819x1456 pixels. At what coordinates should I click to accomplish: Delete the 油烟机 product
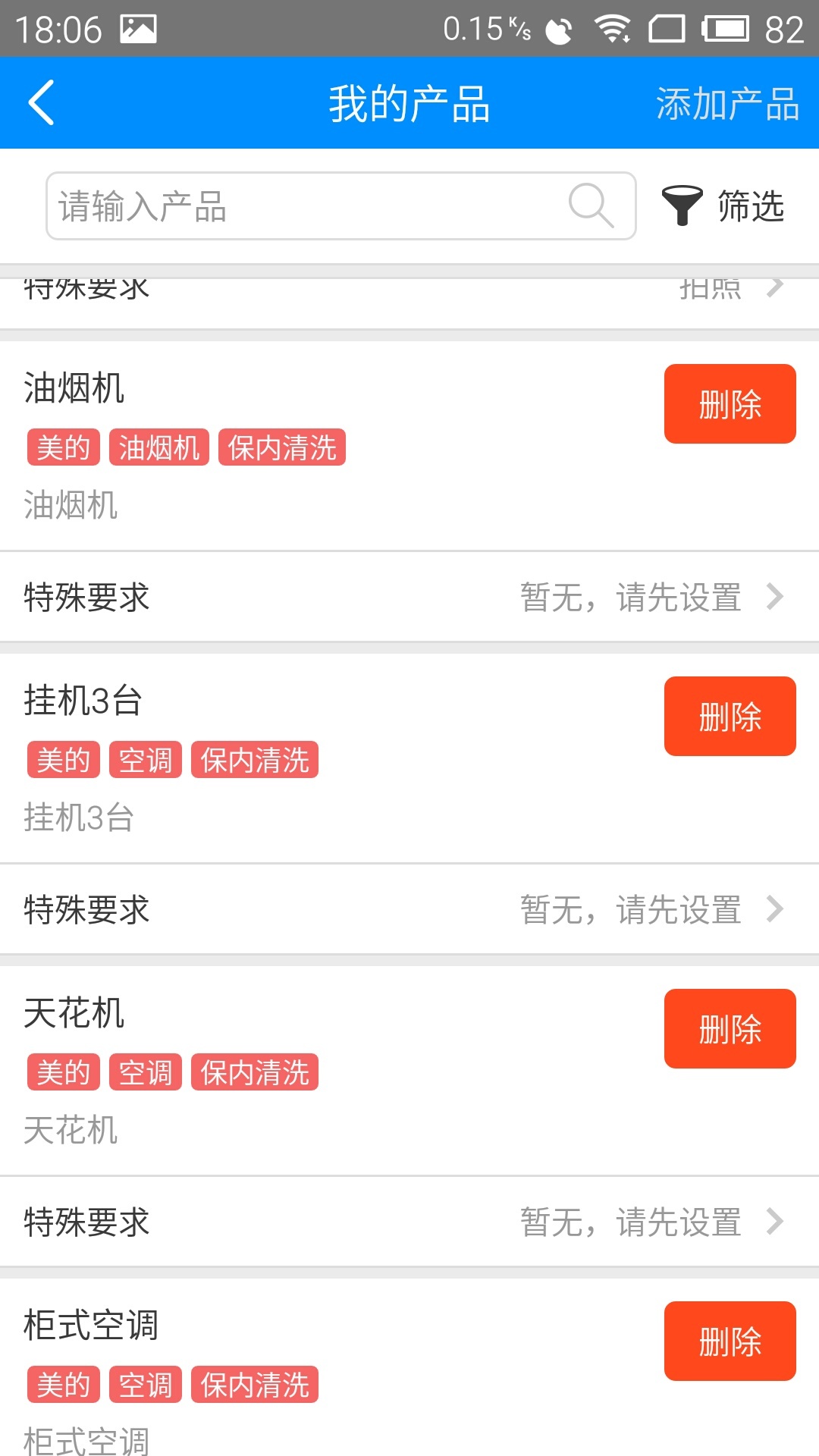(x=730, y=404)
